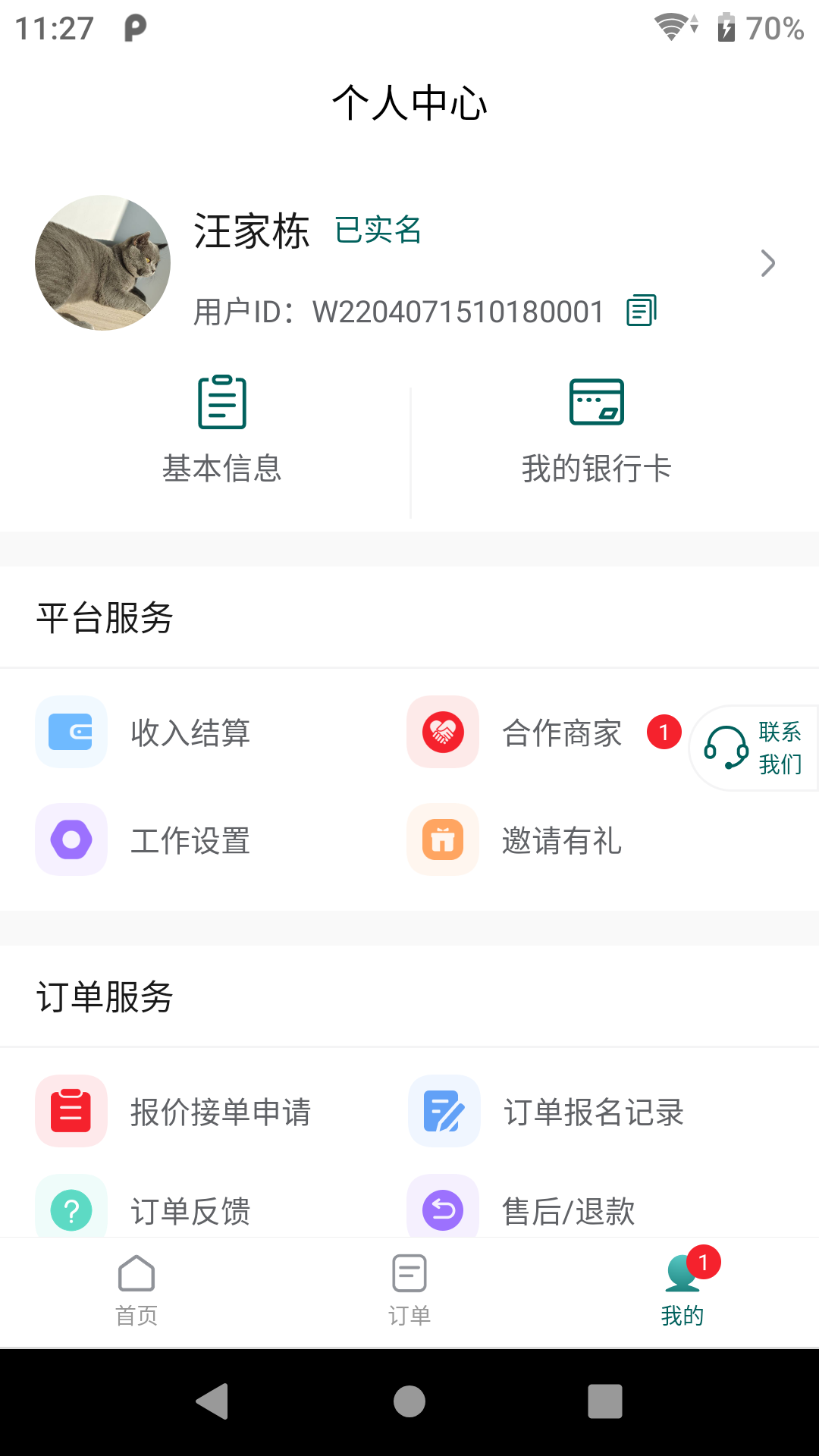Tap the cat profile avatar
The image size is (819, 1456).
pyautogui.click(x=103, y=262)
